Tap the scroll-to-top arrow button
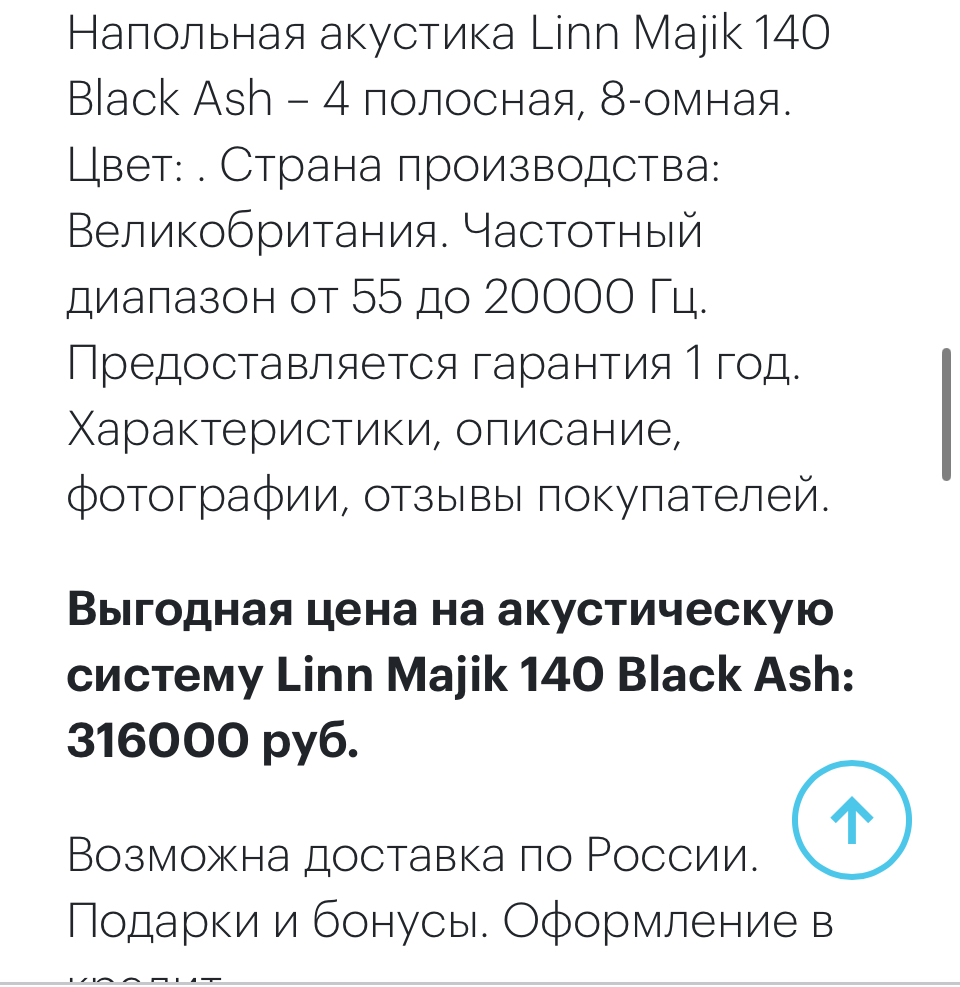The width and height of the screenshot is (960, 987). (852, 821)
